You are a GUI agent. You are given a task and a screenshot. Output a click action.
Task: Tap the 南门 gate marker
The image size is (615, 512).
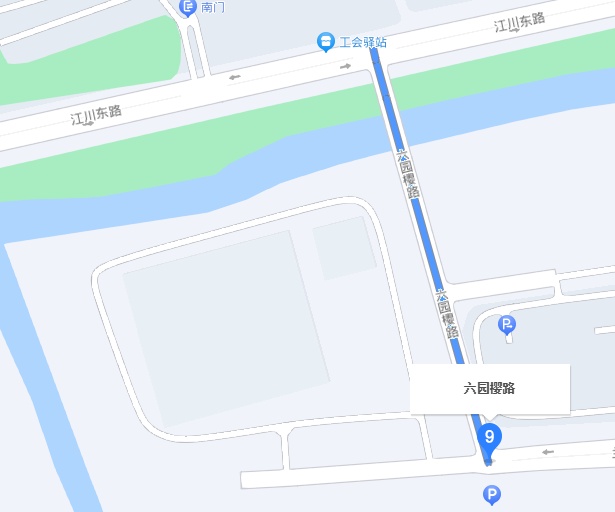point(188,7)
